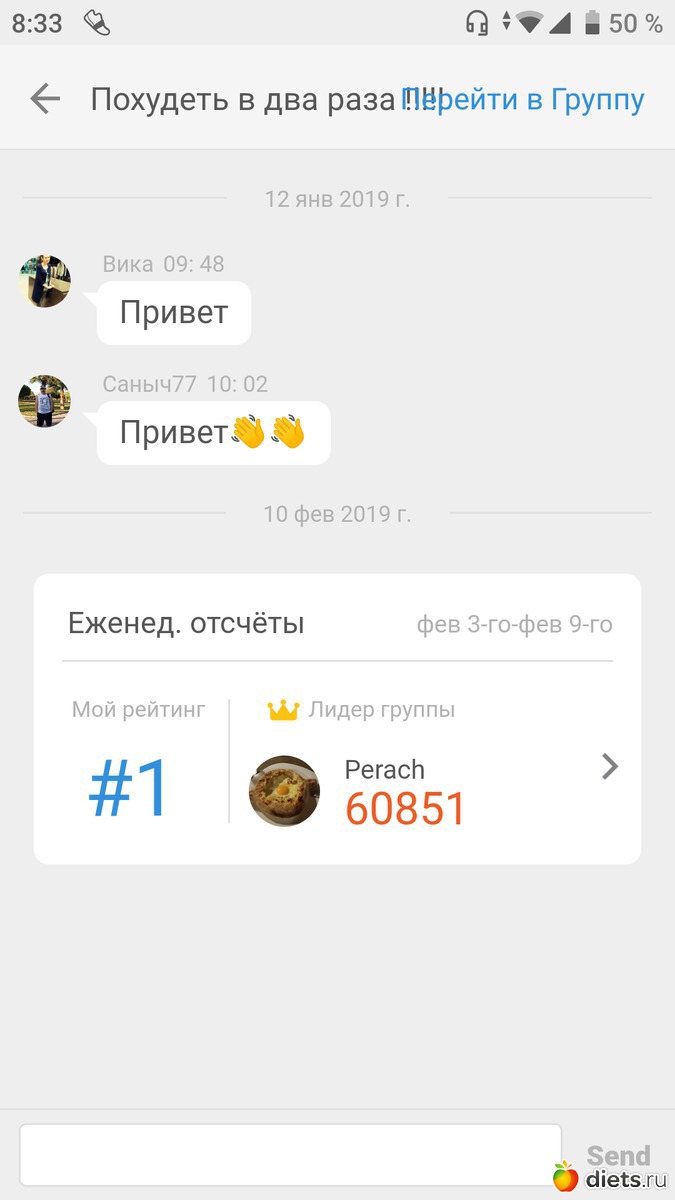Tap Саныч77's profile avatar
The width and height of the screenshot is (675, 1200).
click(45, 401)
